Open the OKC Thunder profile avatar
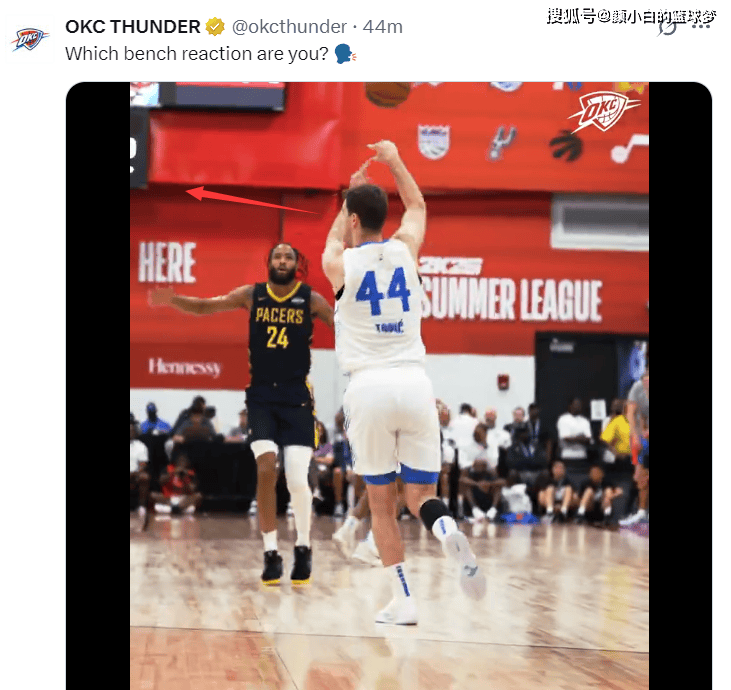This screenshot has width=731, height=690. coord(30,39)
